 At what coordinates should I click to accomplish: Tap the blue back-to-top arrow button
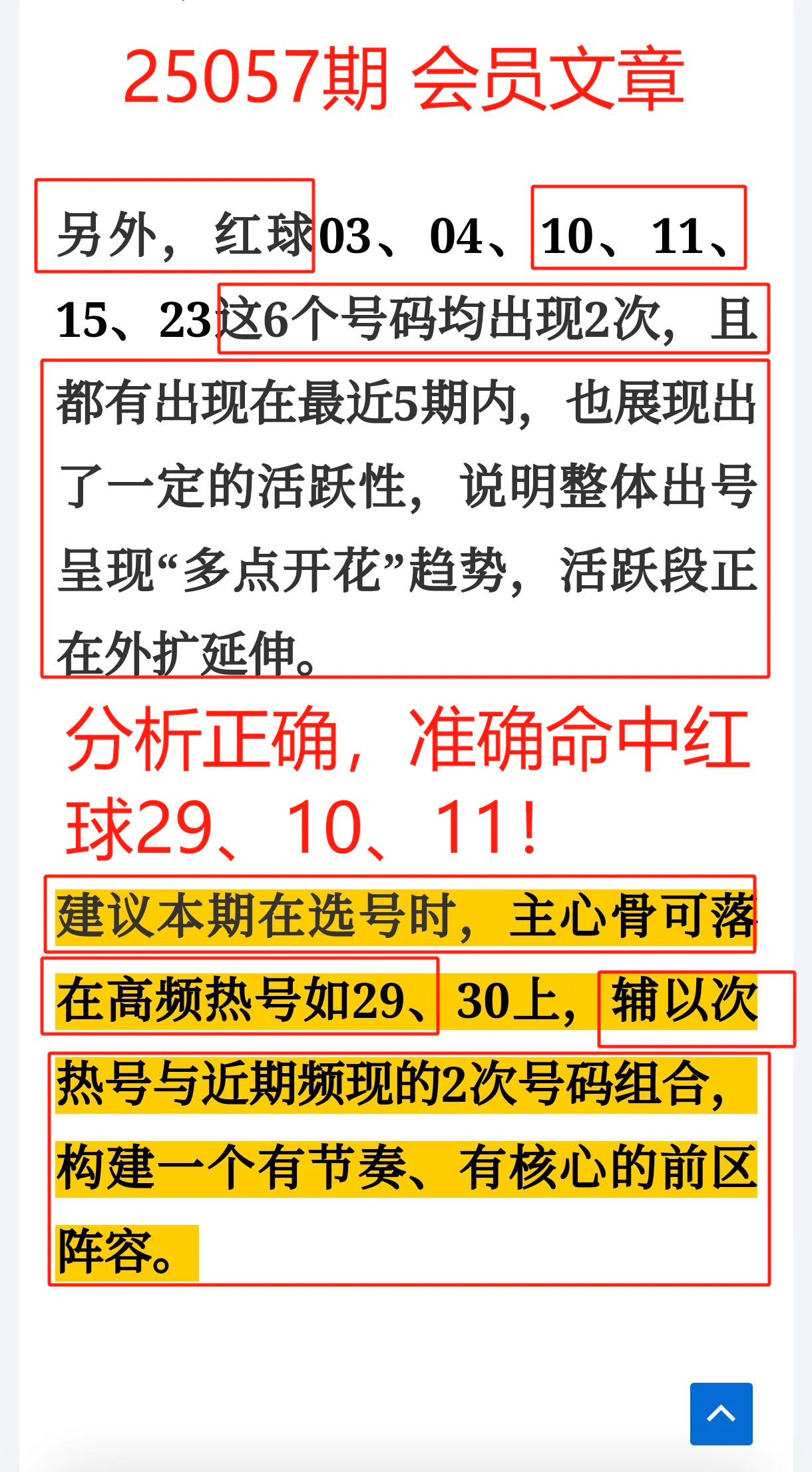tap(721, 1413)
